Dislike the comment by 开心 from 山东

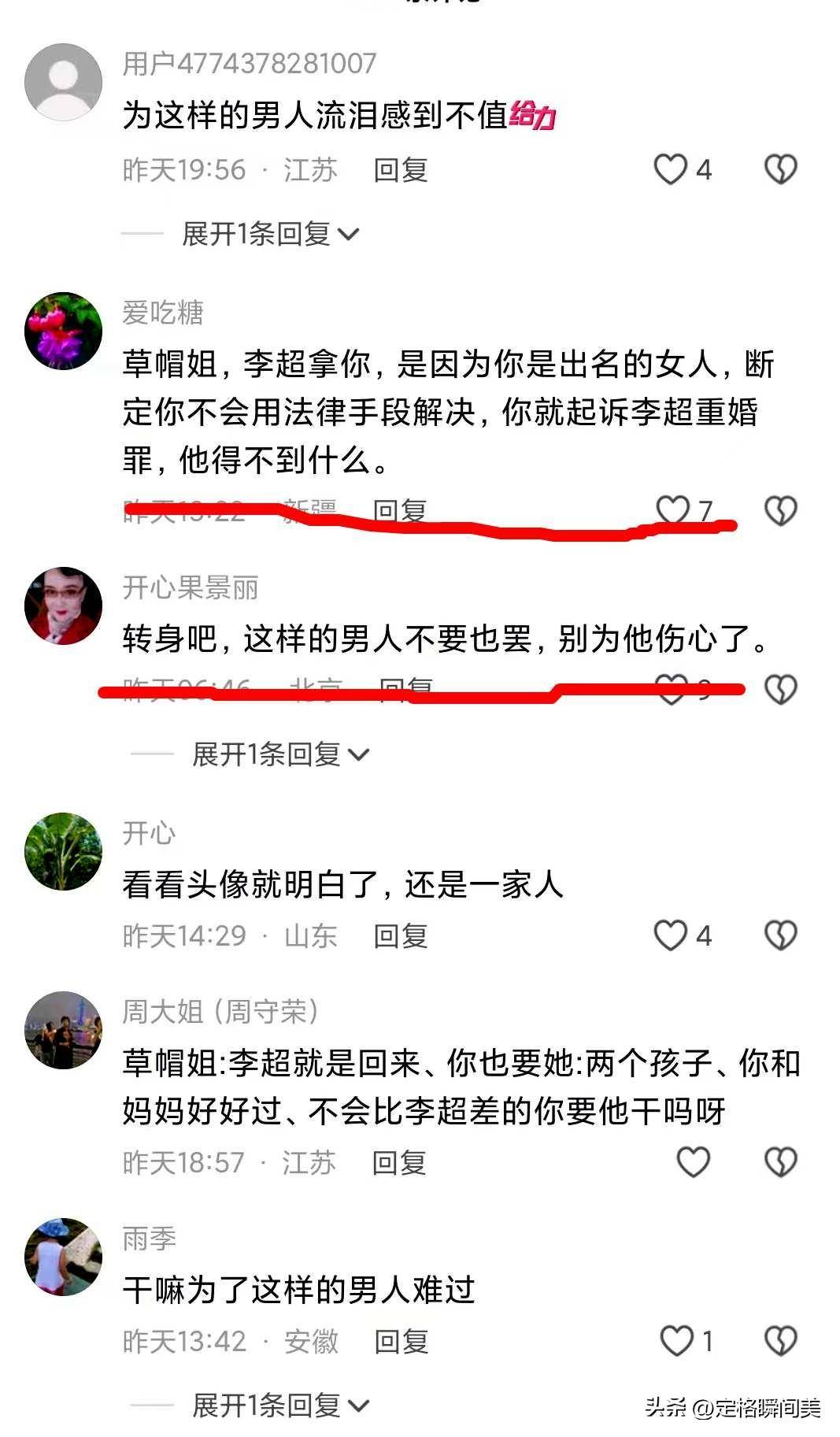click(x=780, y=935)
